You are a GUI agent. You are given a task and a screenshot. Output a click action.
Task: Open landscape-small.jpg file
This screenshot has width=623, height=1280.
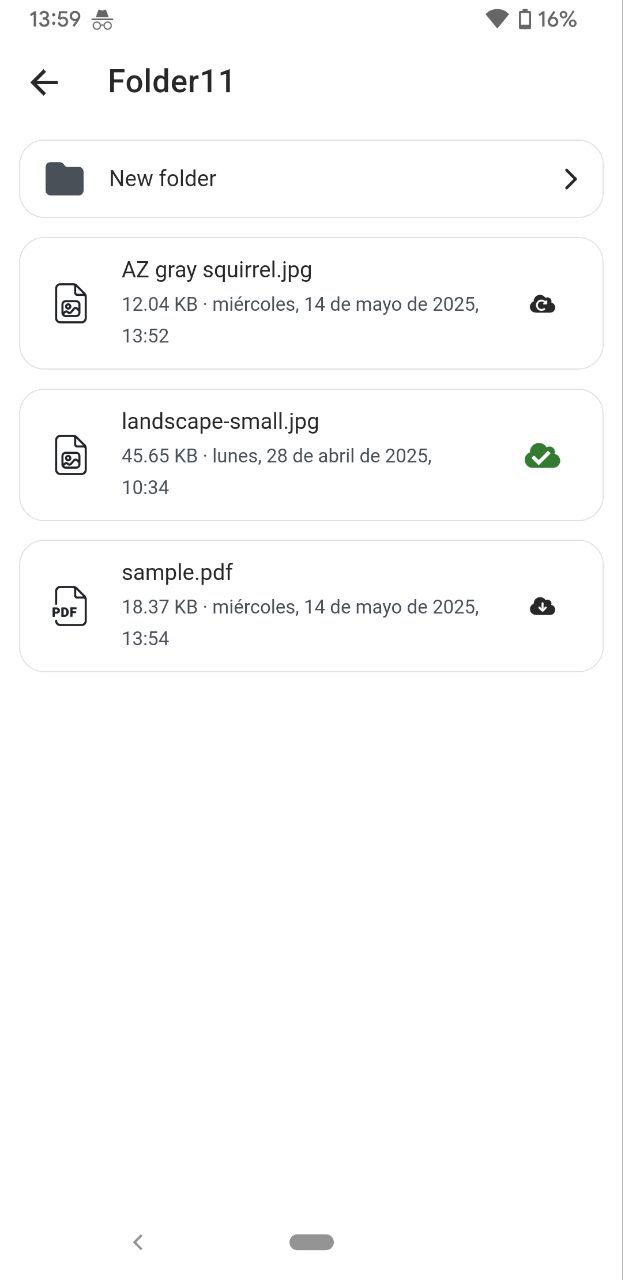pyautogui.click(x=311, y=455)
